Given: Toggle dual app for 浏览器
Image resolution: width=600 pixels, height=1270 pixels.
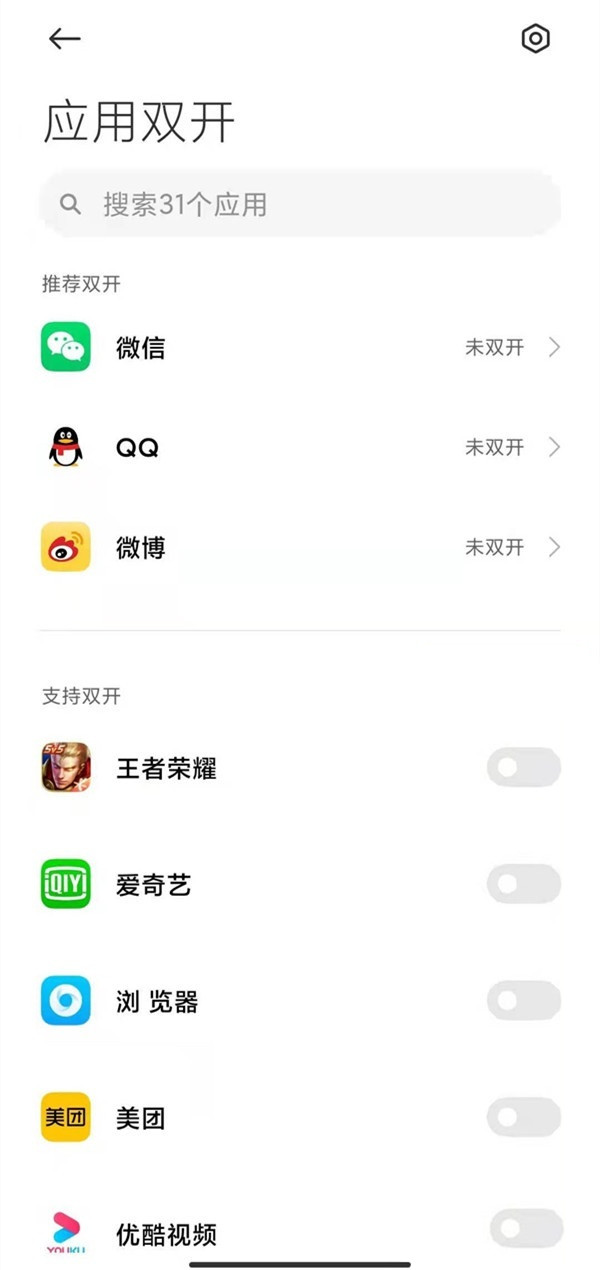Looking at the screenshot, I should coord(523,1001).
